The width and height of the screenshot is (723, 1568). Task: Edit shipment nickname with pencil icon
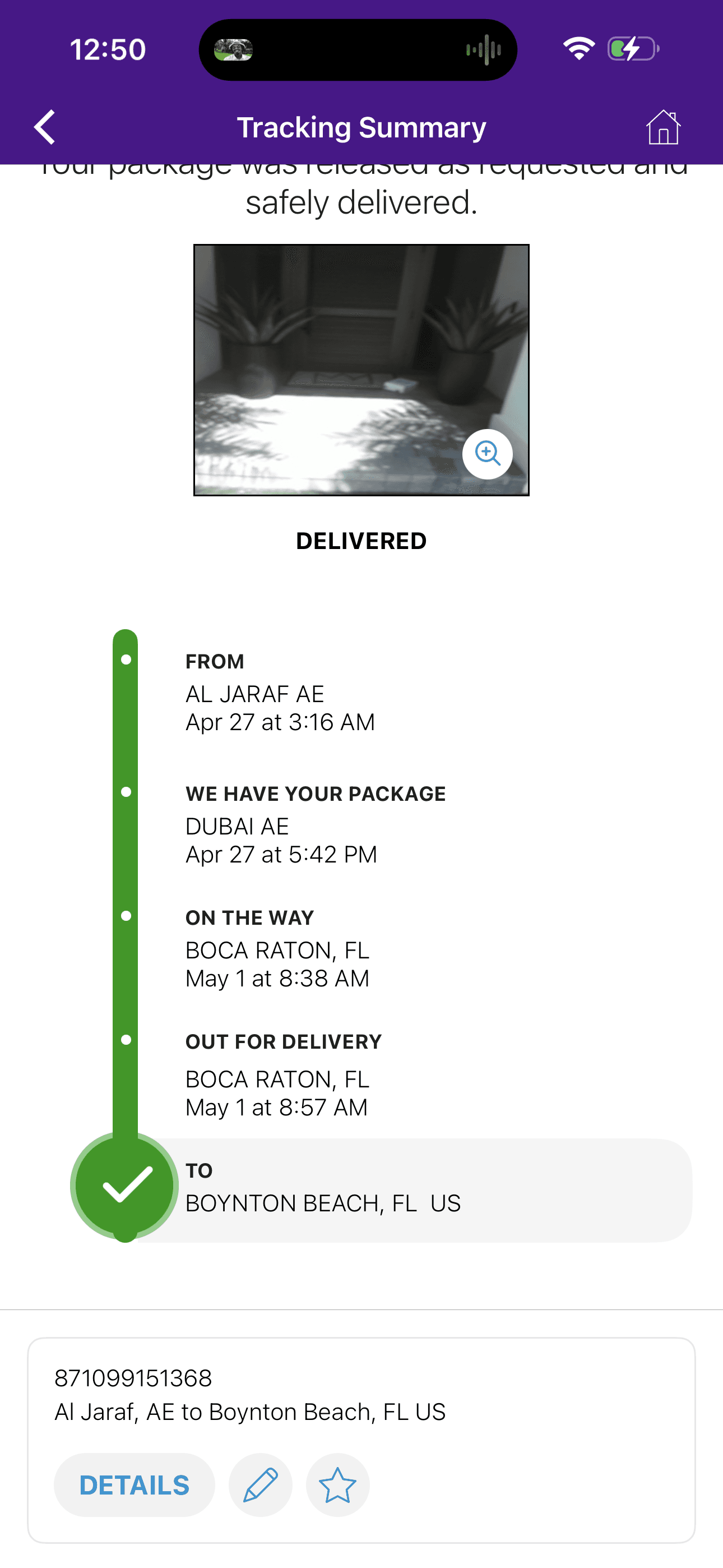point(261,1485)
